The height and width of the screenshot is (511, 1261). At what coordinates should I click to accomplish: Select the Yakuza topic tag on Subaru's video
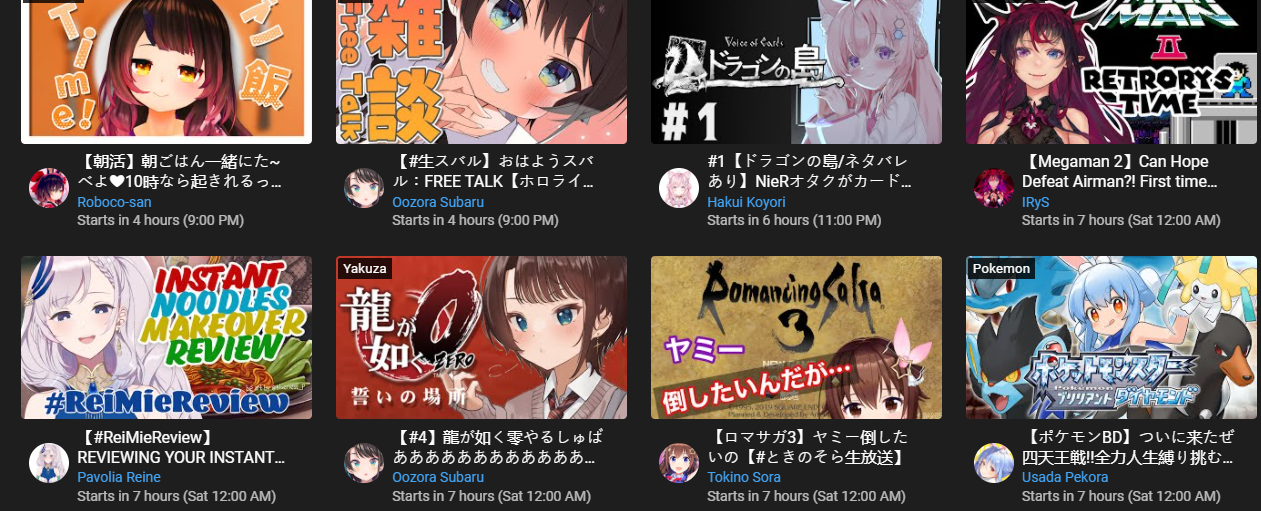pos(364,268)
